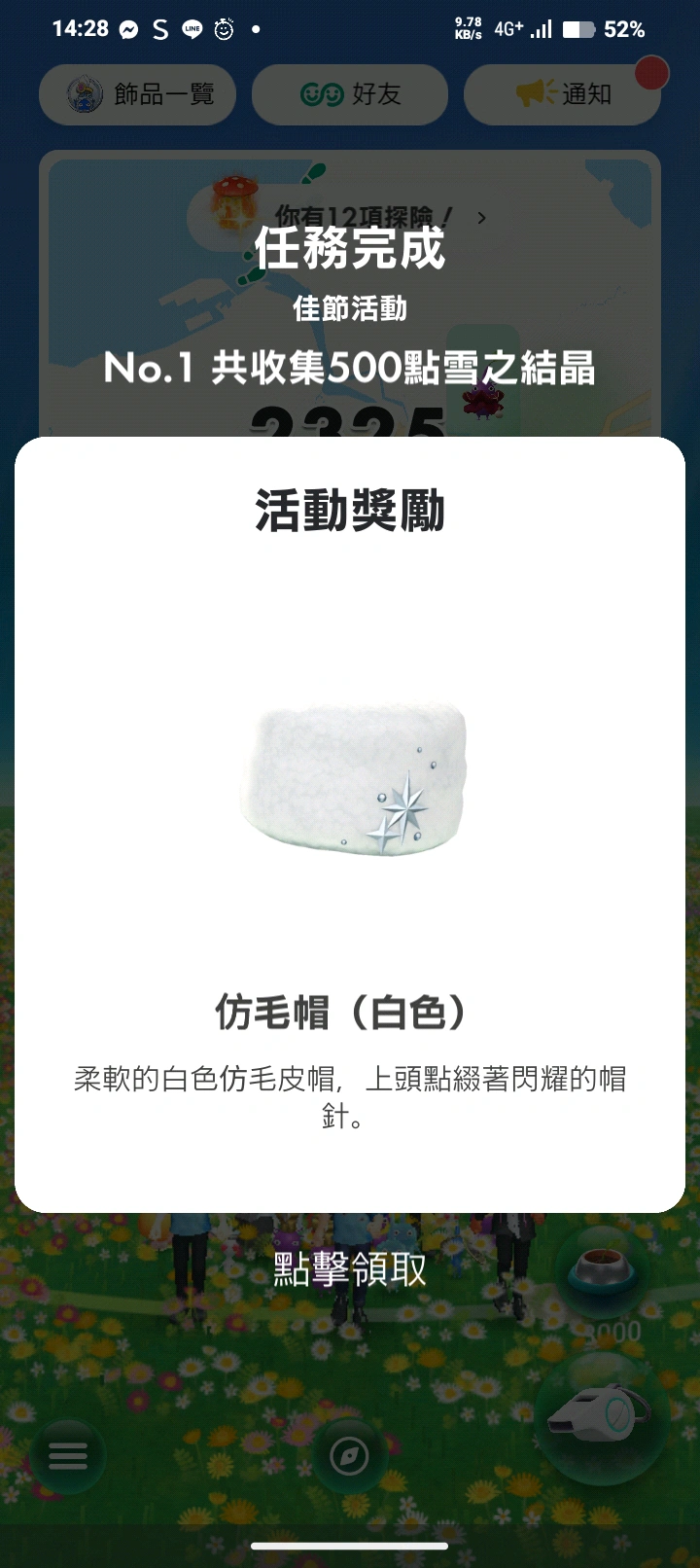Screen dimensions: 700x1568
Task: Open the Pikmin food bowl button
Action: click(603, 1267)
